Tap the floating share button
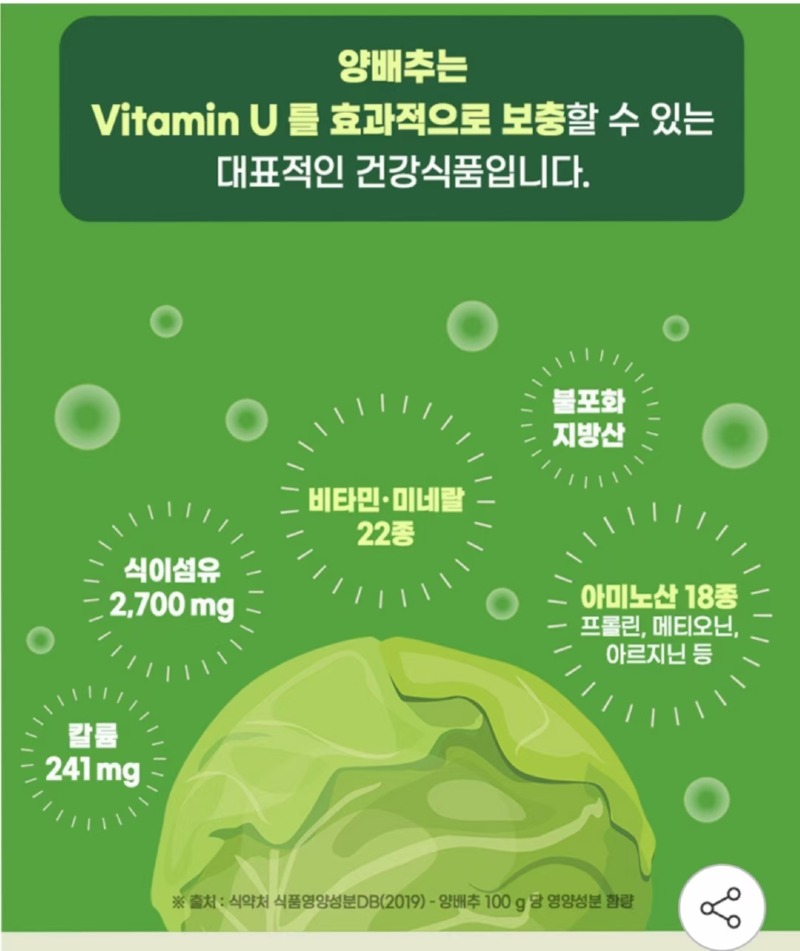The width and height of the screenshot is (800, 951). [721, 908]
